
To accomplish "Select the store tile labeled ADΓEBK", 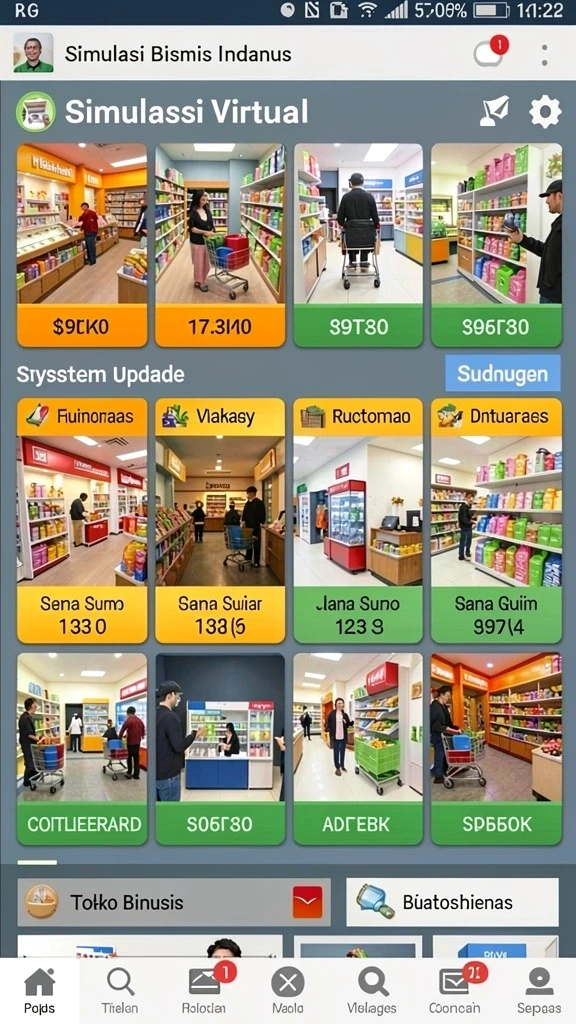I will (358, 749).
